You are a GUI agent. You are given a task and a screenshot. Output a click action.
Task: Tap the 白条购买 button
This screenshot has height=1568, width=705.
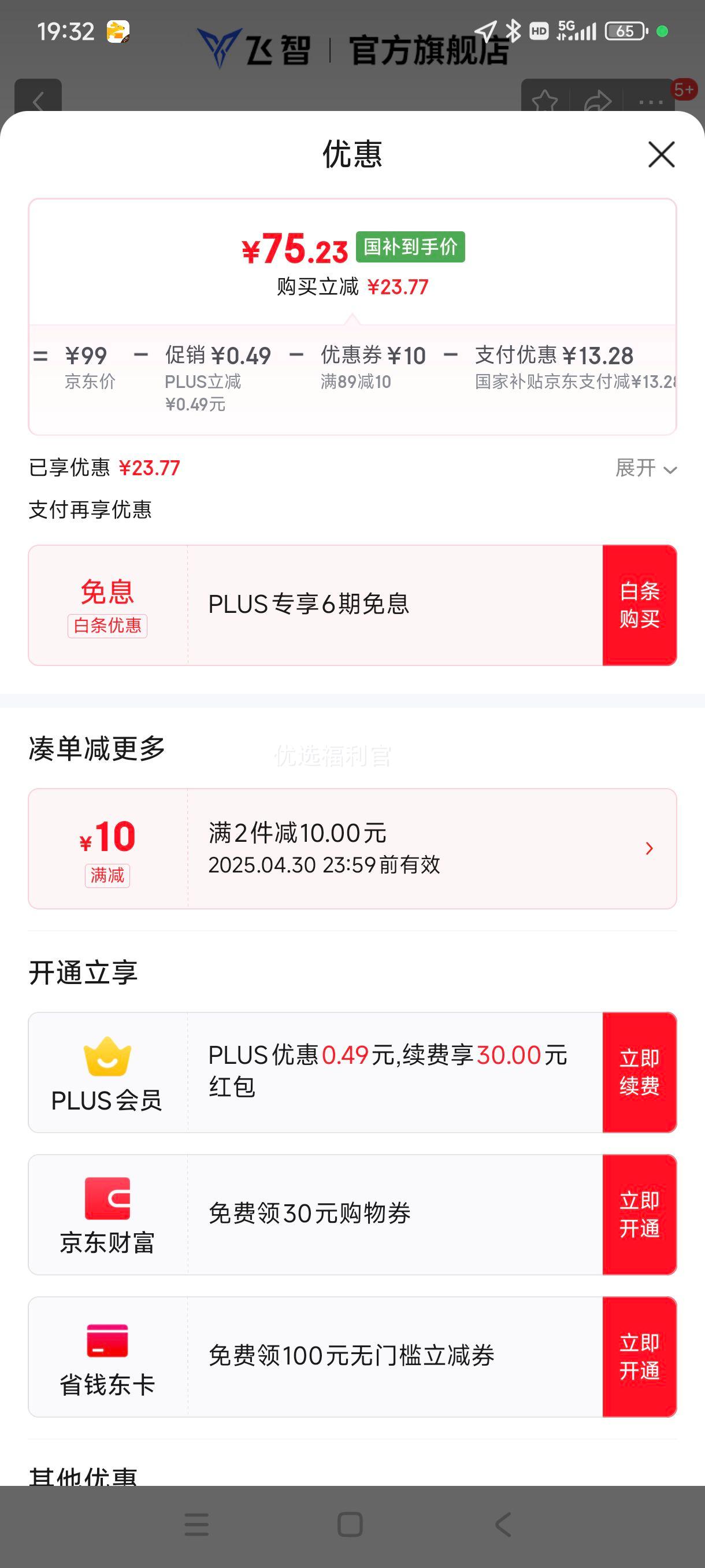[639, 605]
